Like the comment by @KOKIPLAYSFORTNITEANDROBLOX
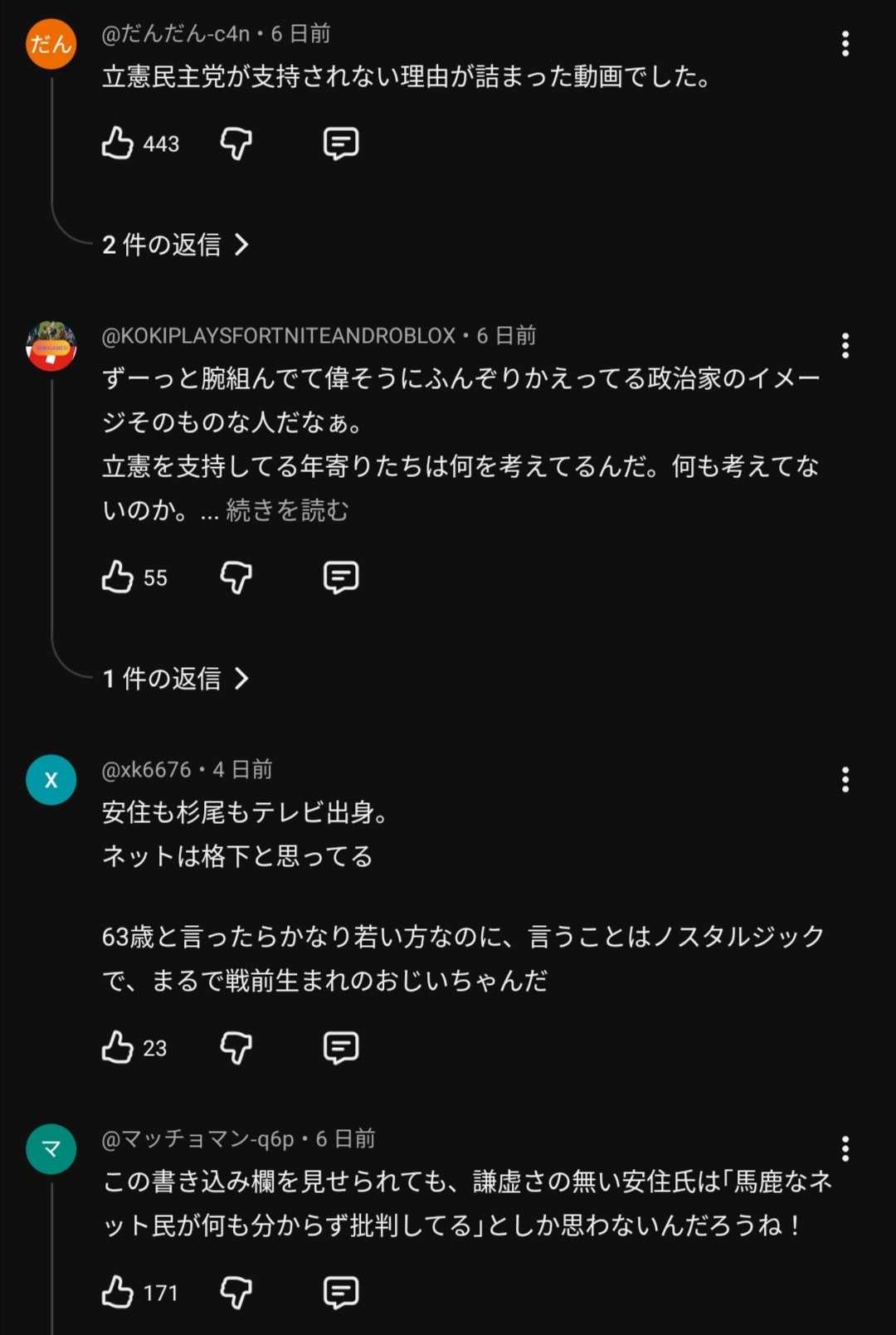Viewport: 896px width, 1335px height. click(x=118, y=577)
